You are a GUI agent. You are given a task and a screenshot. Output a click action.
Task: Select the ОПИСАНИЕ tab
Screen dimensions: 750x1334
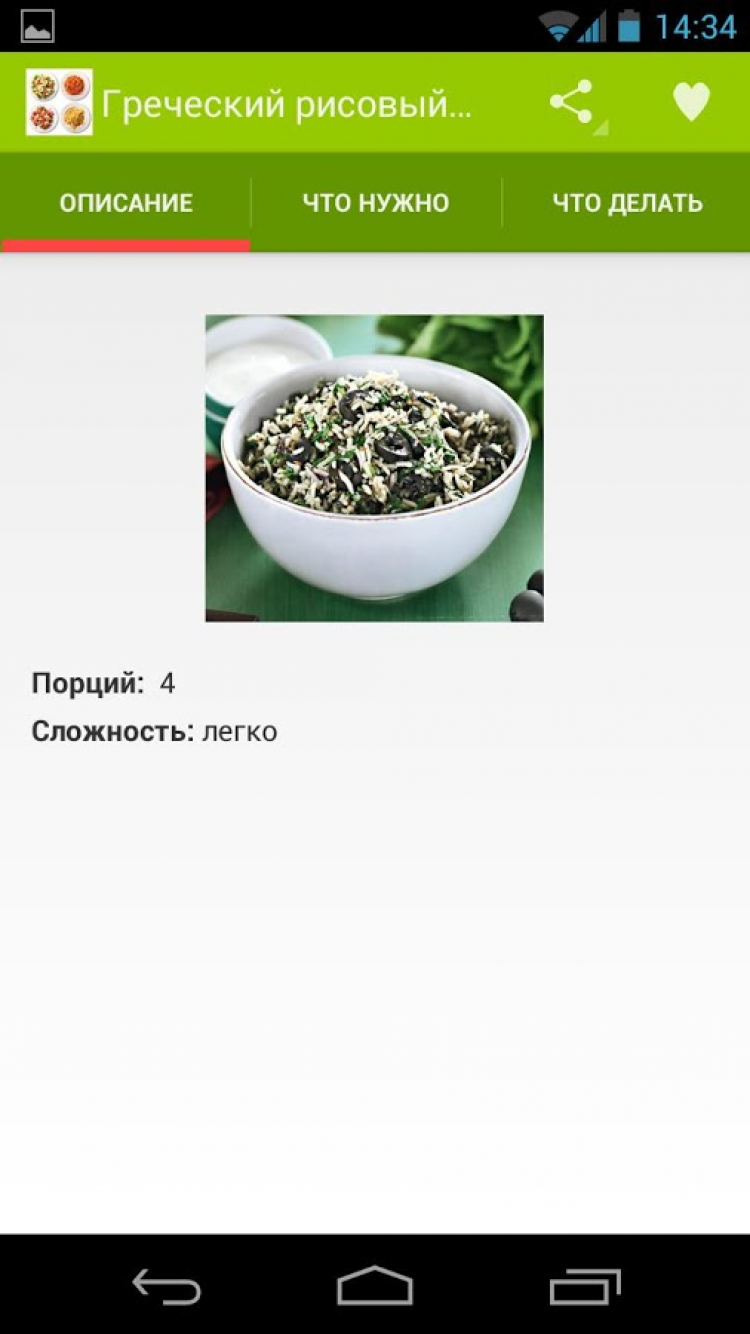tap(126, 203)
